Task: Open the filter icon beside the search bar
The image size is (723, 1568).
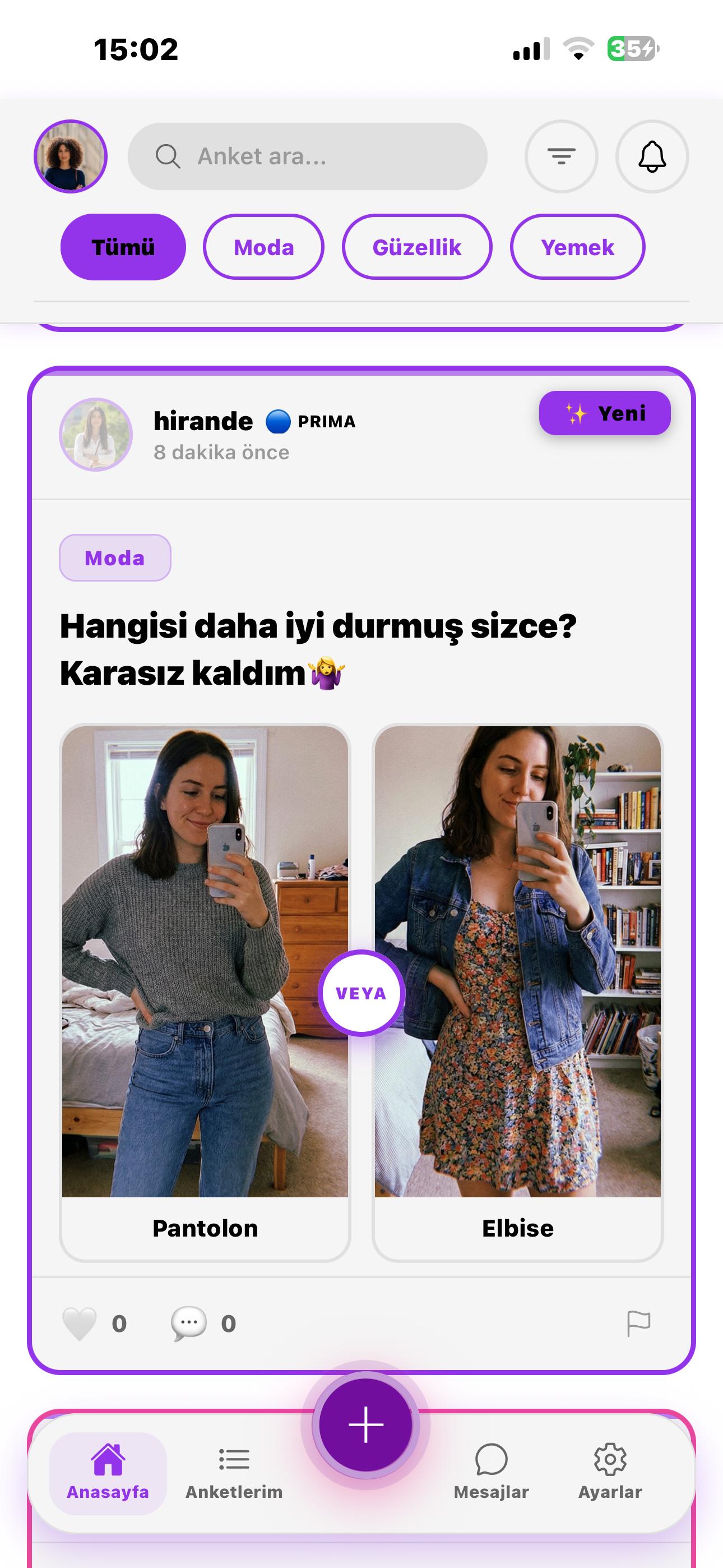Action: tap(563, 157)
